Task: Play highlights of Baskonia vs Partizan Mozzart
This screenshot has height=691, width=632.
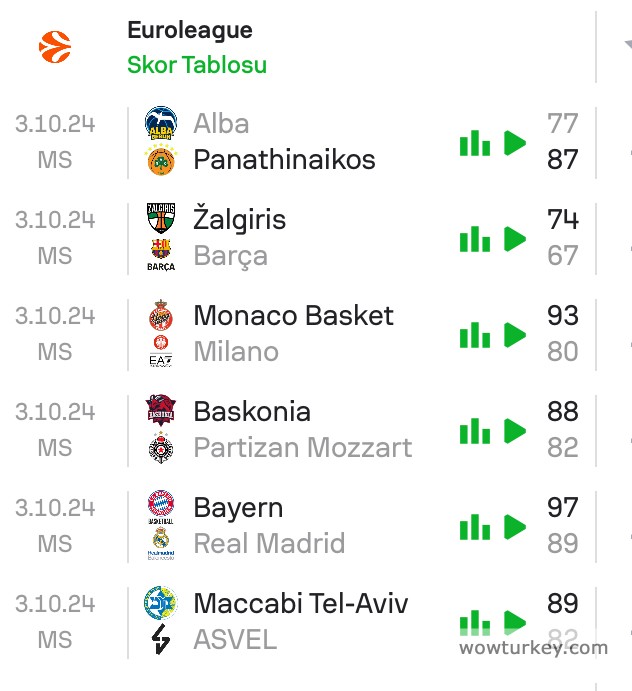Action: [515, 431]
